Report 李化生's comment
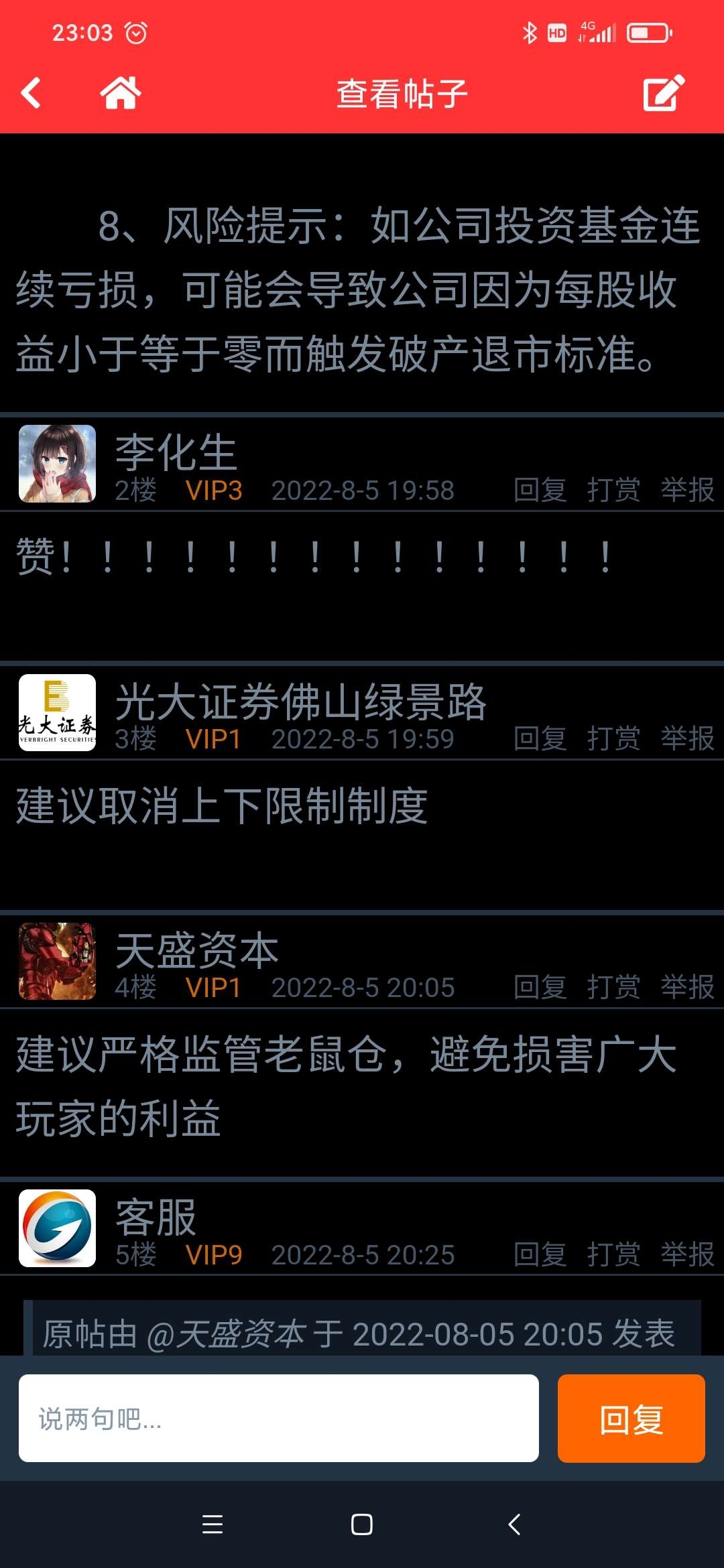The image size is (724, 1568). point(687,490)
